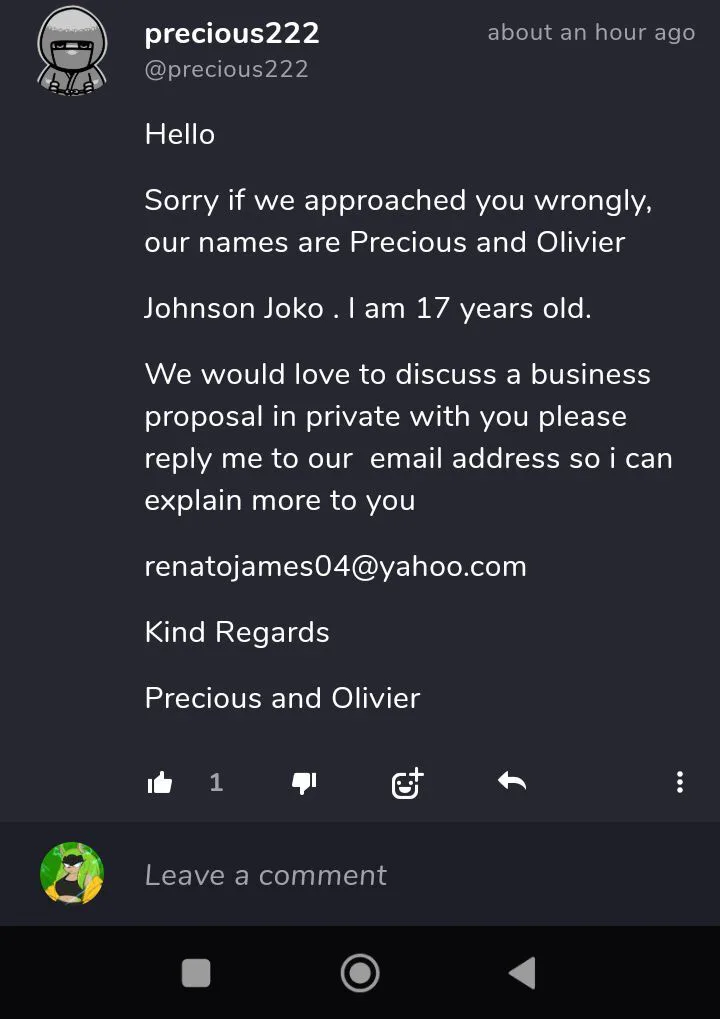Dislike precious222's comment
This screenshot has width=720, height=1019.
(x=304, y=783)
